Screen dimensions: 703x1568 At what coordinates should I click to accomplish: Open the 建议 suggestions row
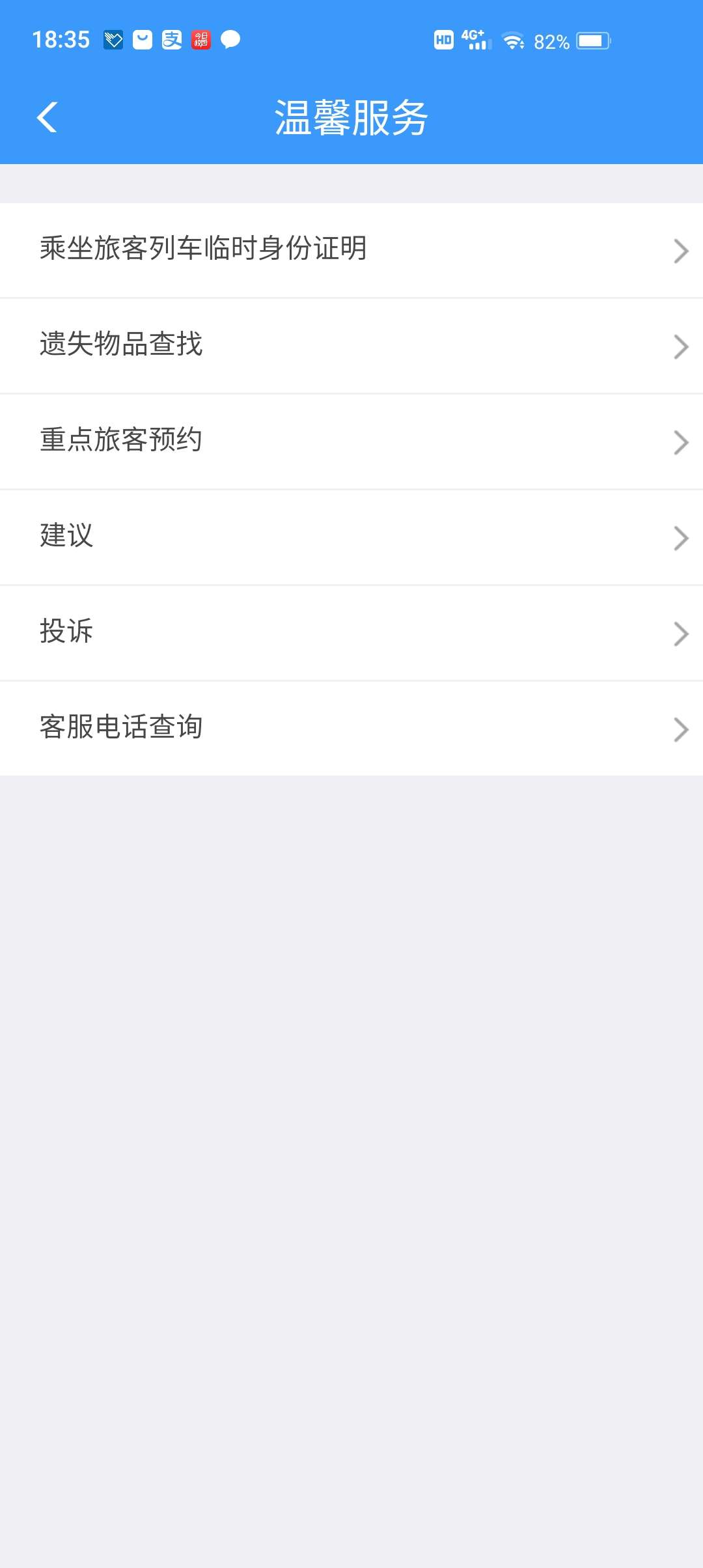click(351, 537)
